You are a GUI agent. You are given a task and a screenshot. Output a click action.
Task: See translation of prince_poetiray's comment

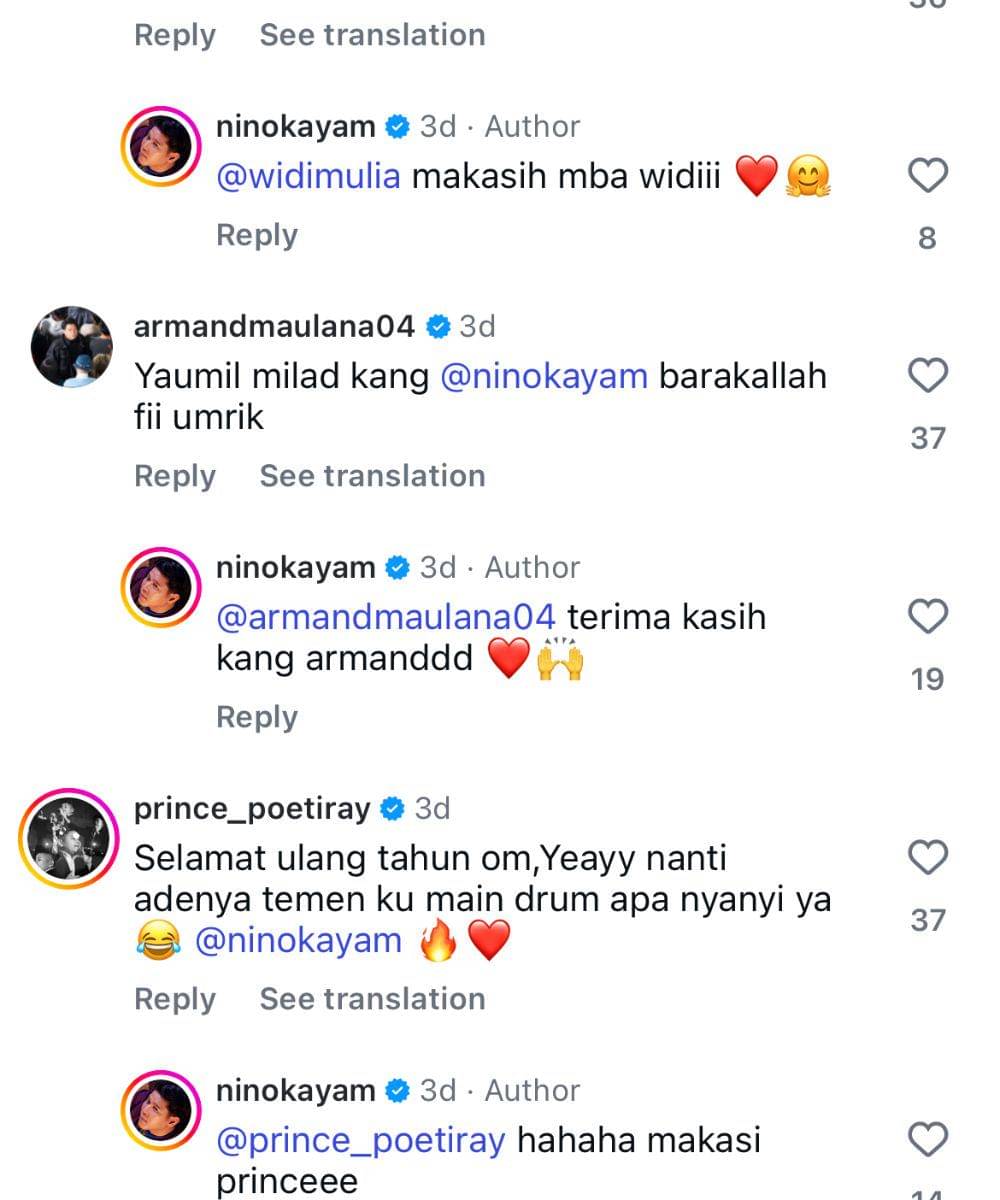(x=372, y=999)
